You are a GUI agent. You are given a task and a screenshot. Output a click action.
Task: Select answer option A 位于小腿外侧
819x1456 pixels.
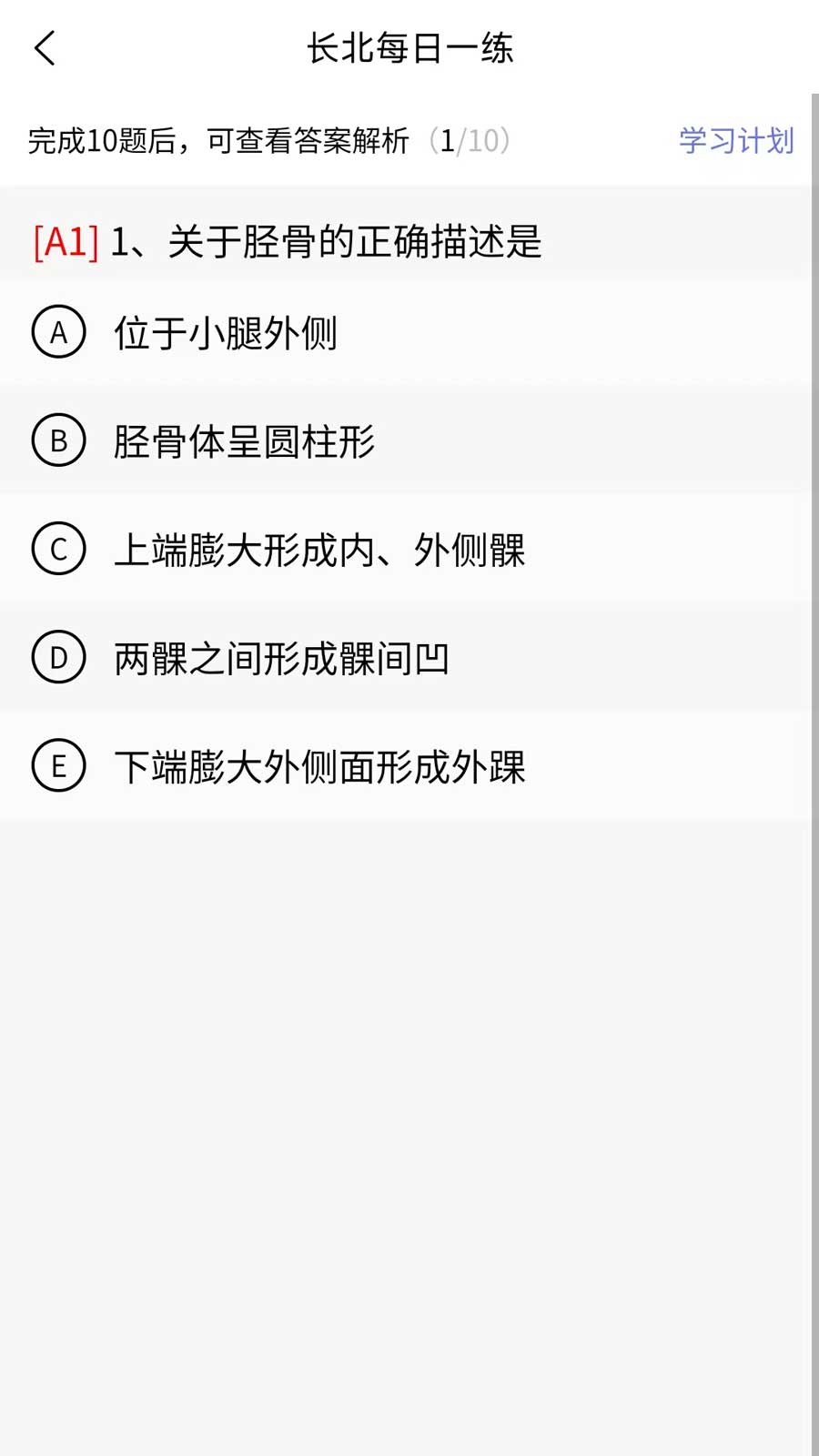tap(226, 333)
